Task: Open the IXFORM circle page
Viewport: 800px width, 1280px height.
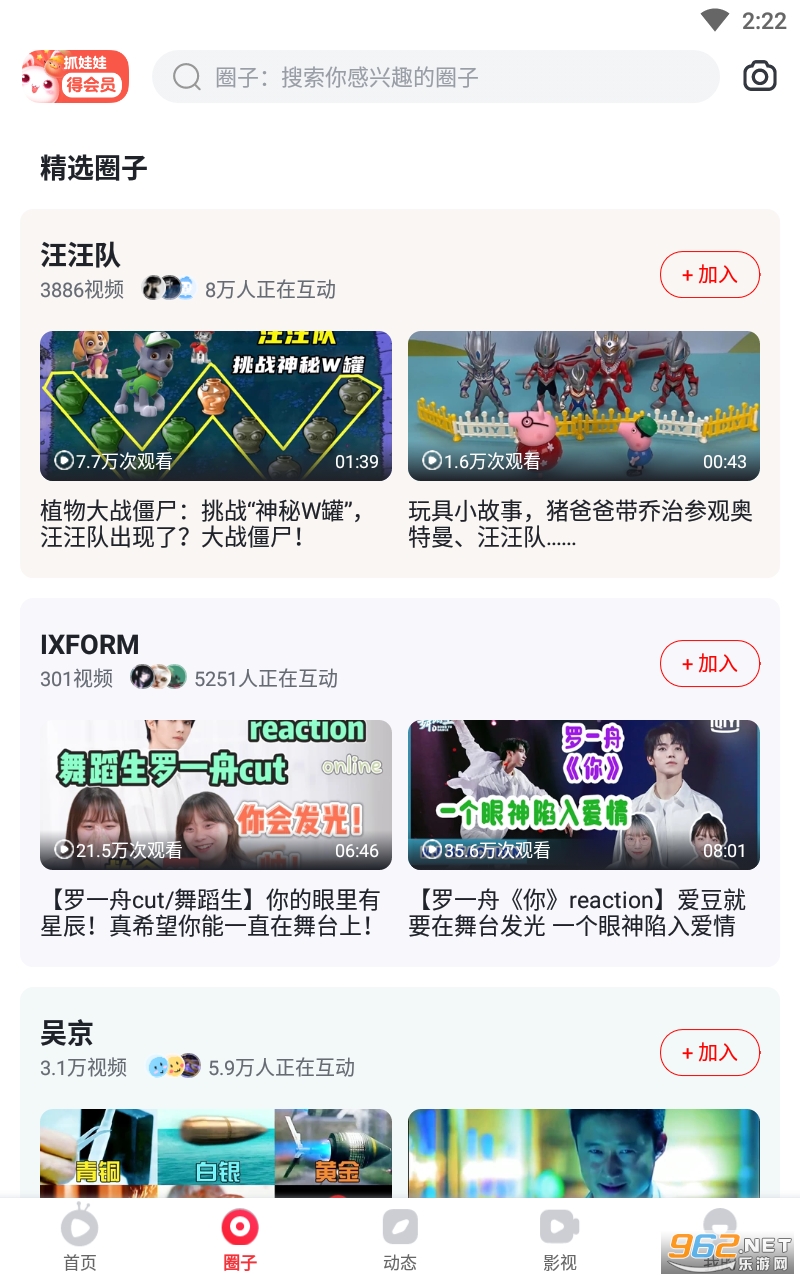Action: 90,644
